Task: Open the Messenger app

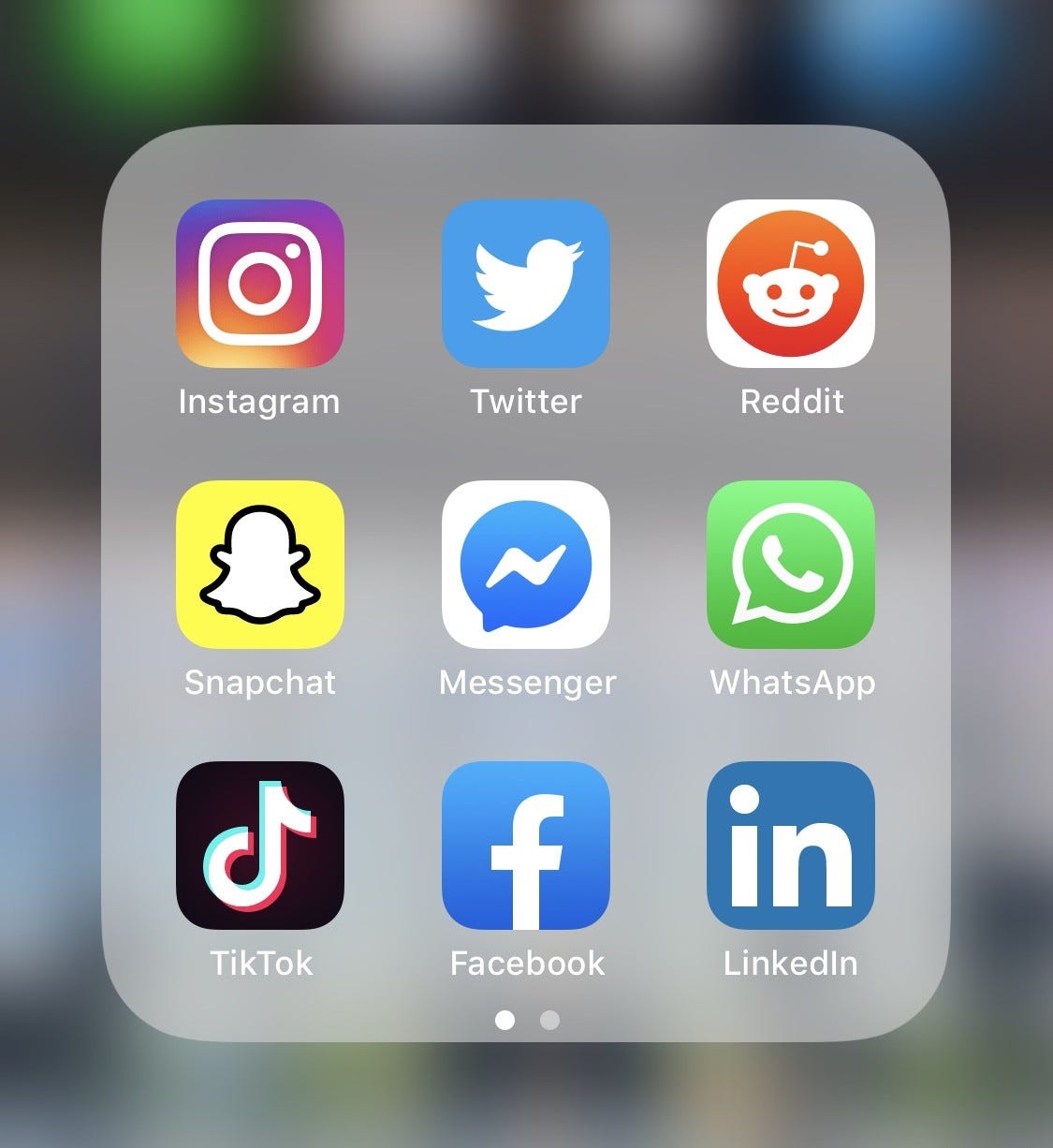Action: pos(525,564)
